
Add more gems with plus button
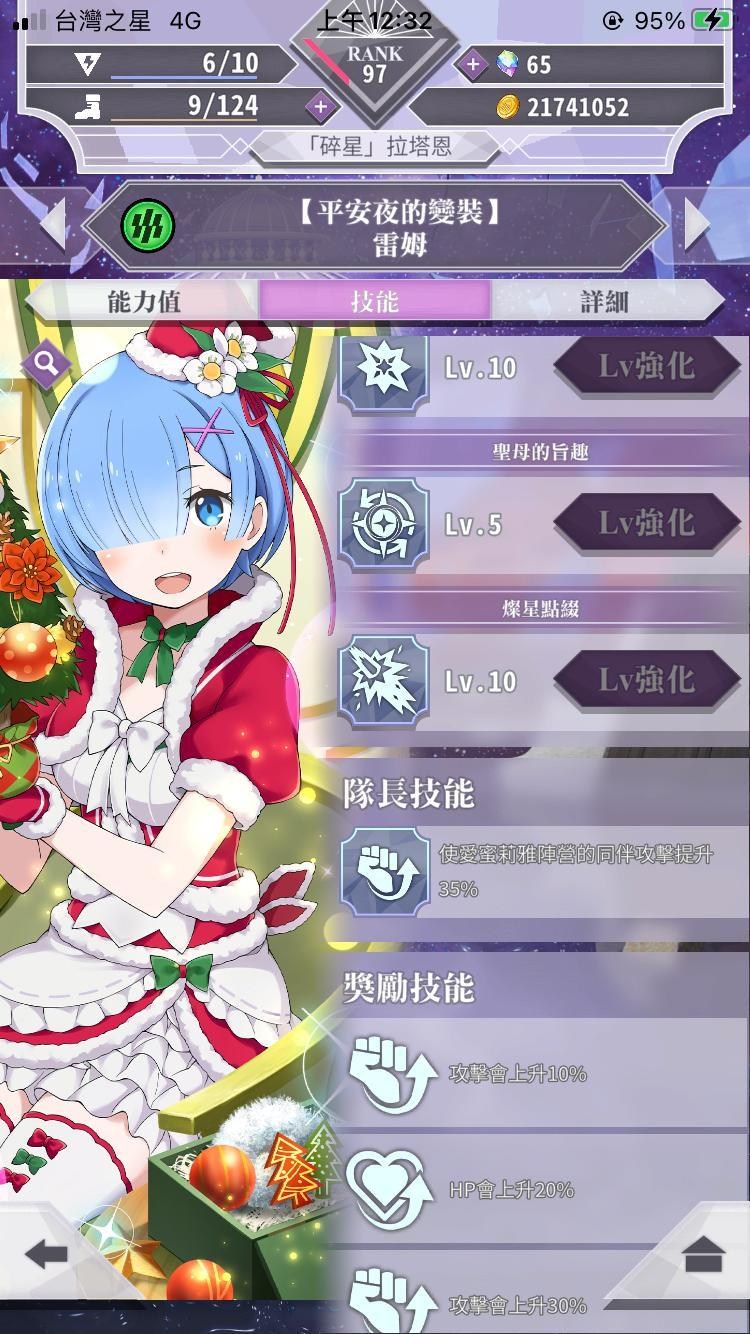(472, 65)
